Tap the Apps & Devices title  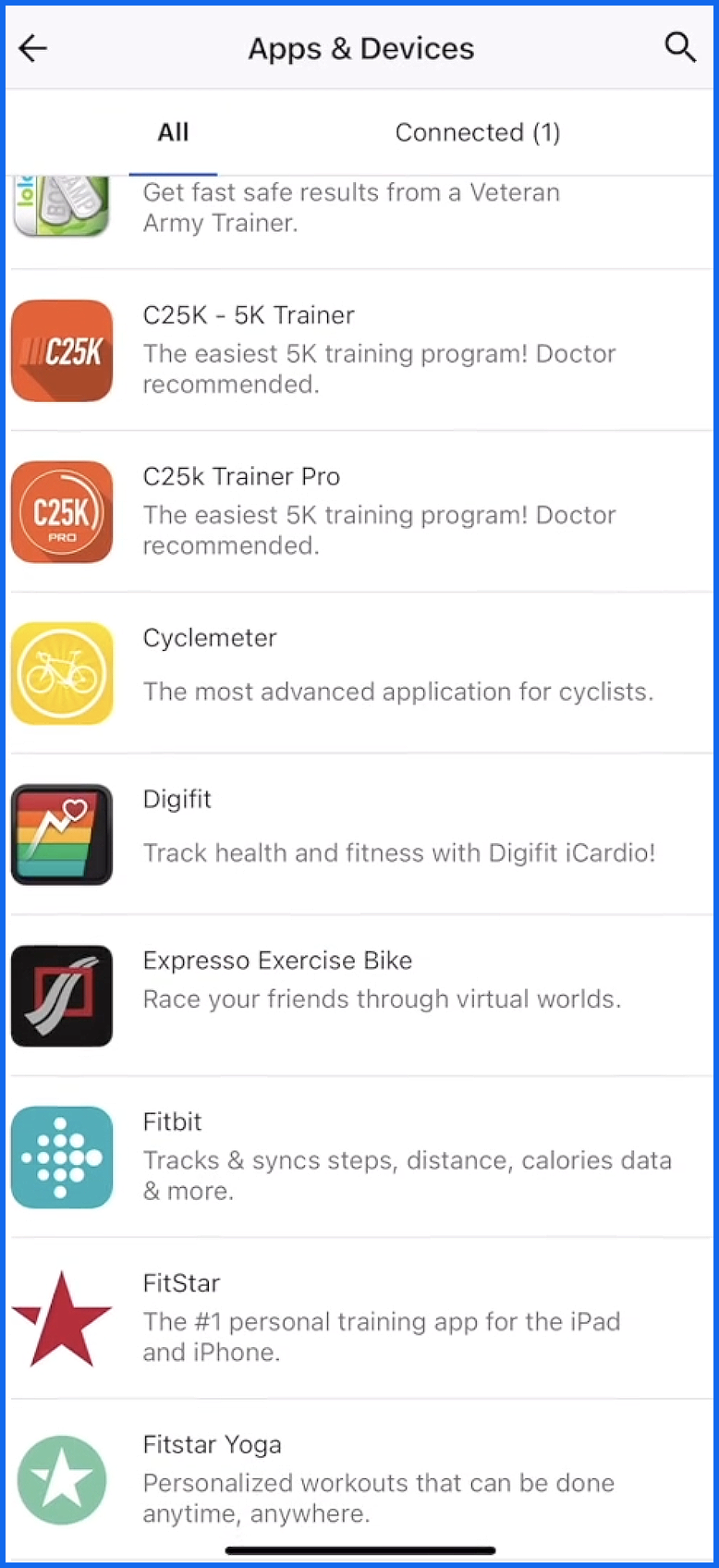pos(360,48)
